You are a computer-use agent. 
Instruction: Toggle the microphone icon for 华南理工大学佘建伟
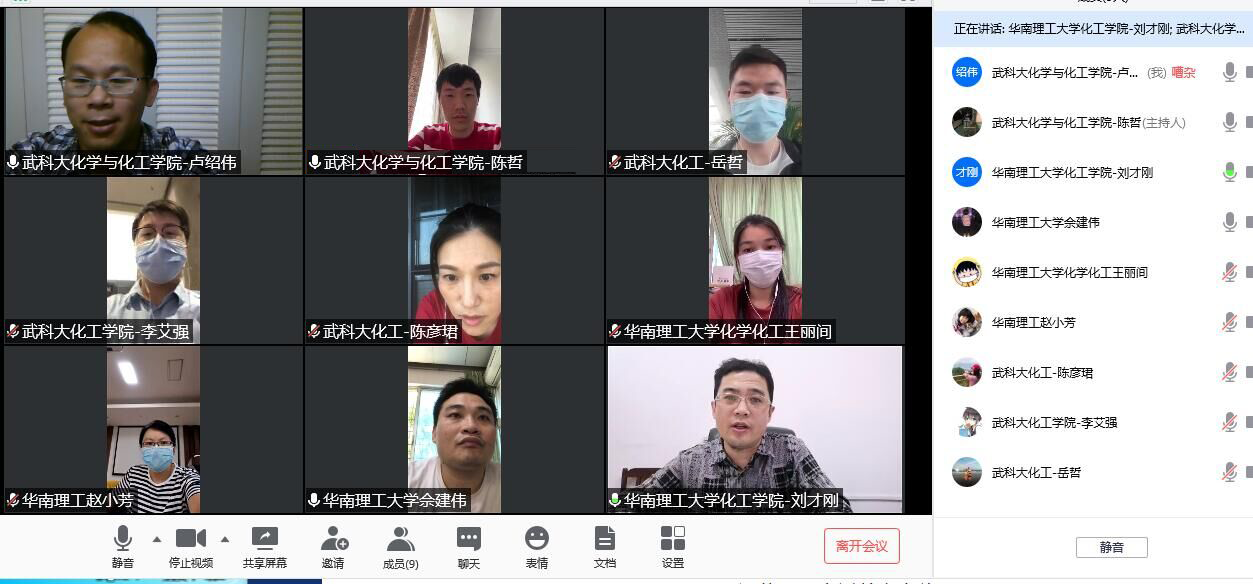point(1230,222)
